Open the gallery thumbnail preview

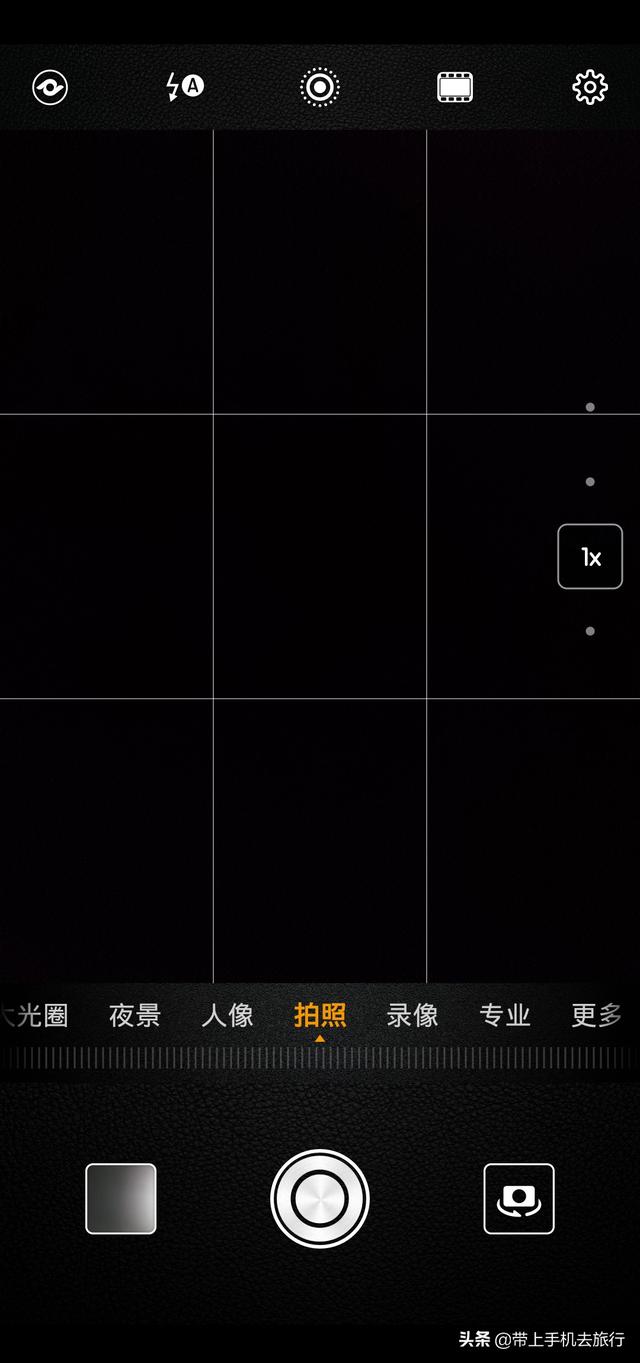[121, 1199]
